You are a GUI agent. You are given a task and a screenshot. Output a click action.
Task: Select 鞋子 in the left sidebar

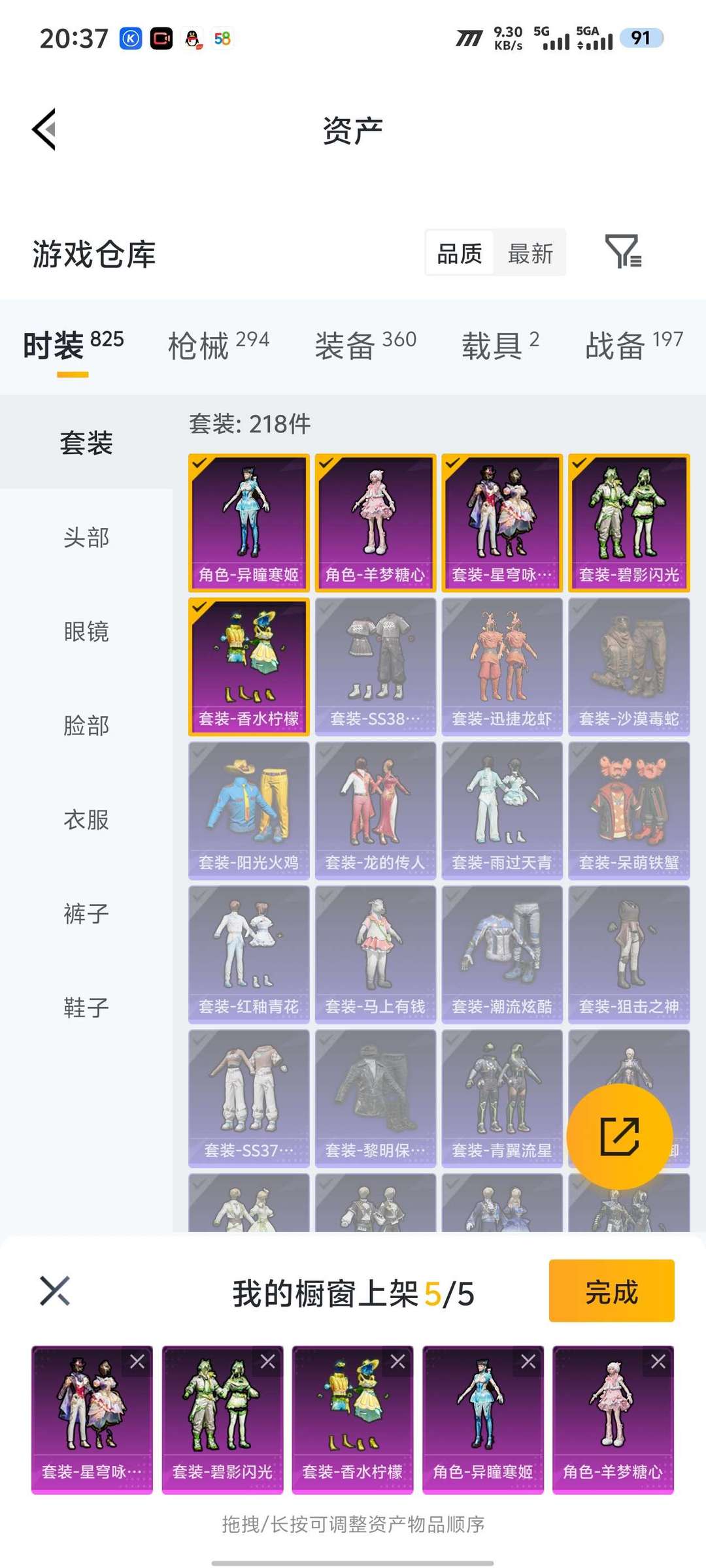point(86,1007)
